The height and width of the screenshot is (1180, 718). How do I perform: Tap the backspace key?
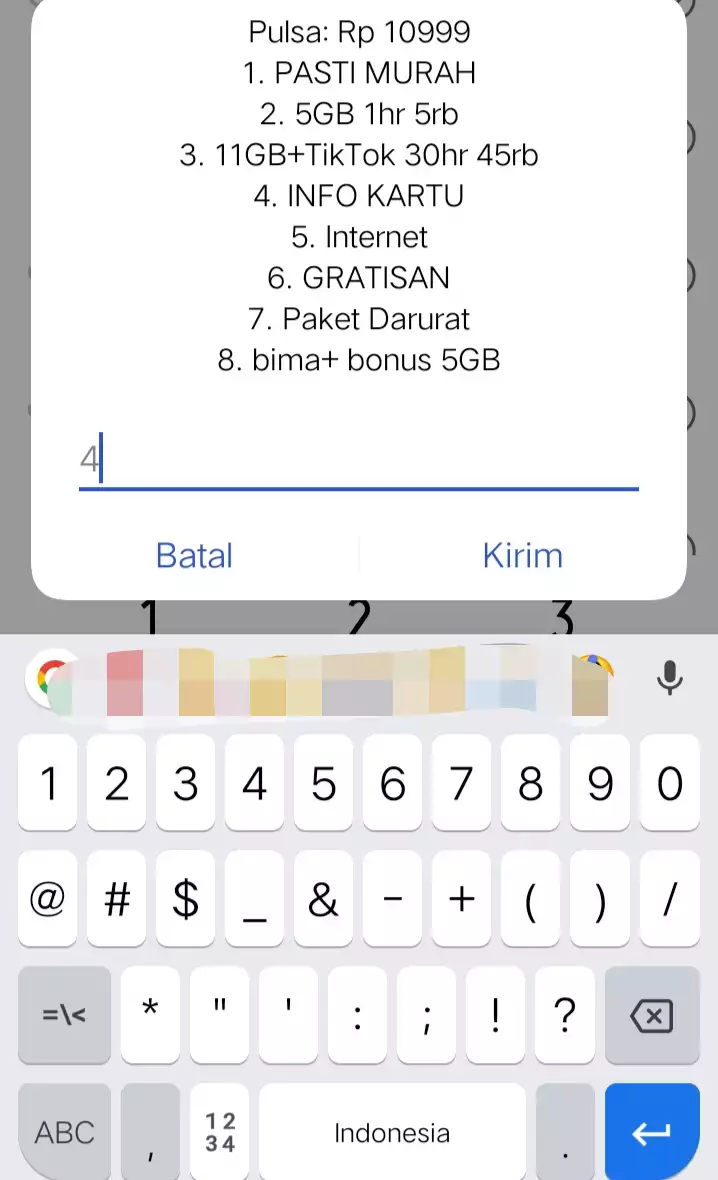652,1016
